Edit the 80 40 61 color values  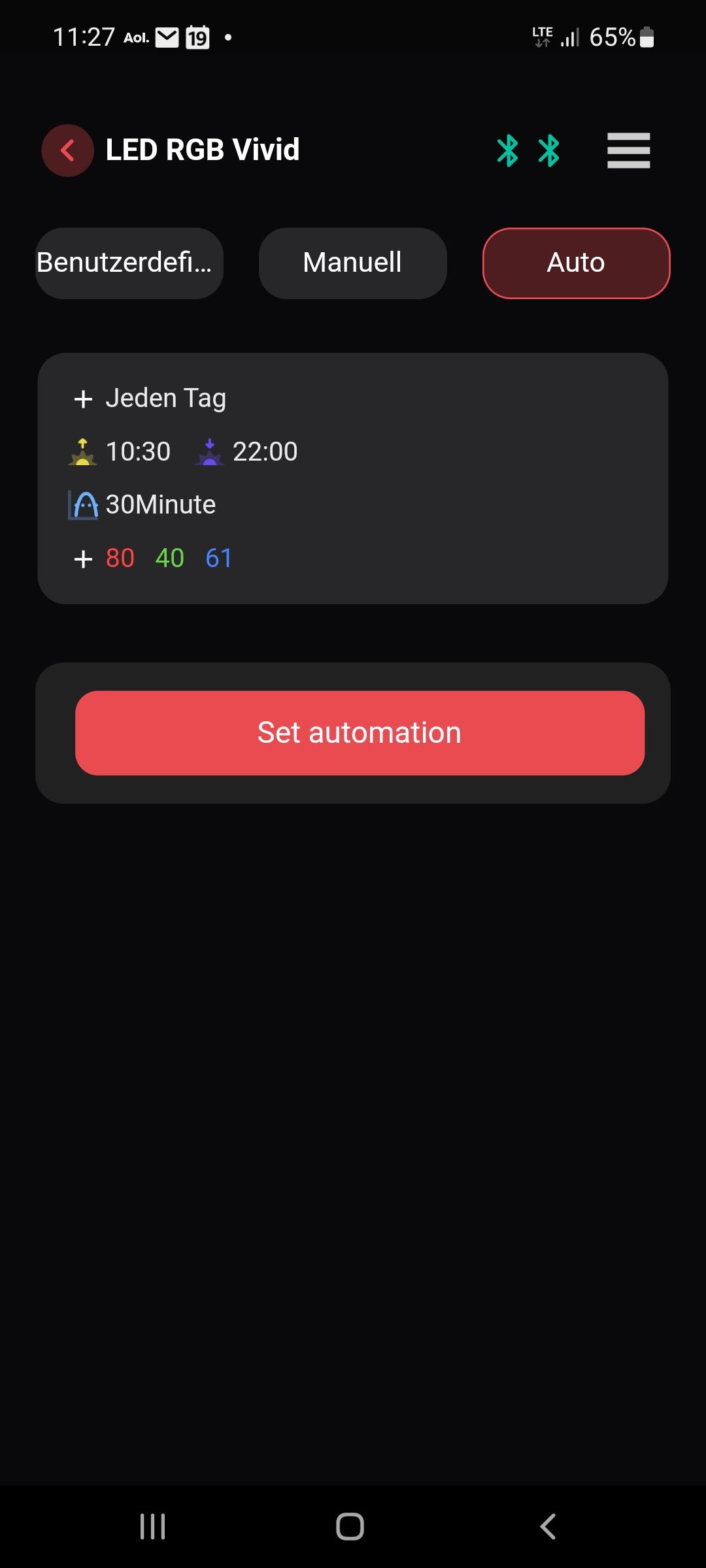coord(167,559)
